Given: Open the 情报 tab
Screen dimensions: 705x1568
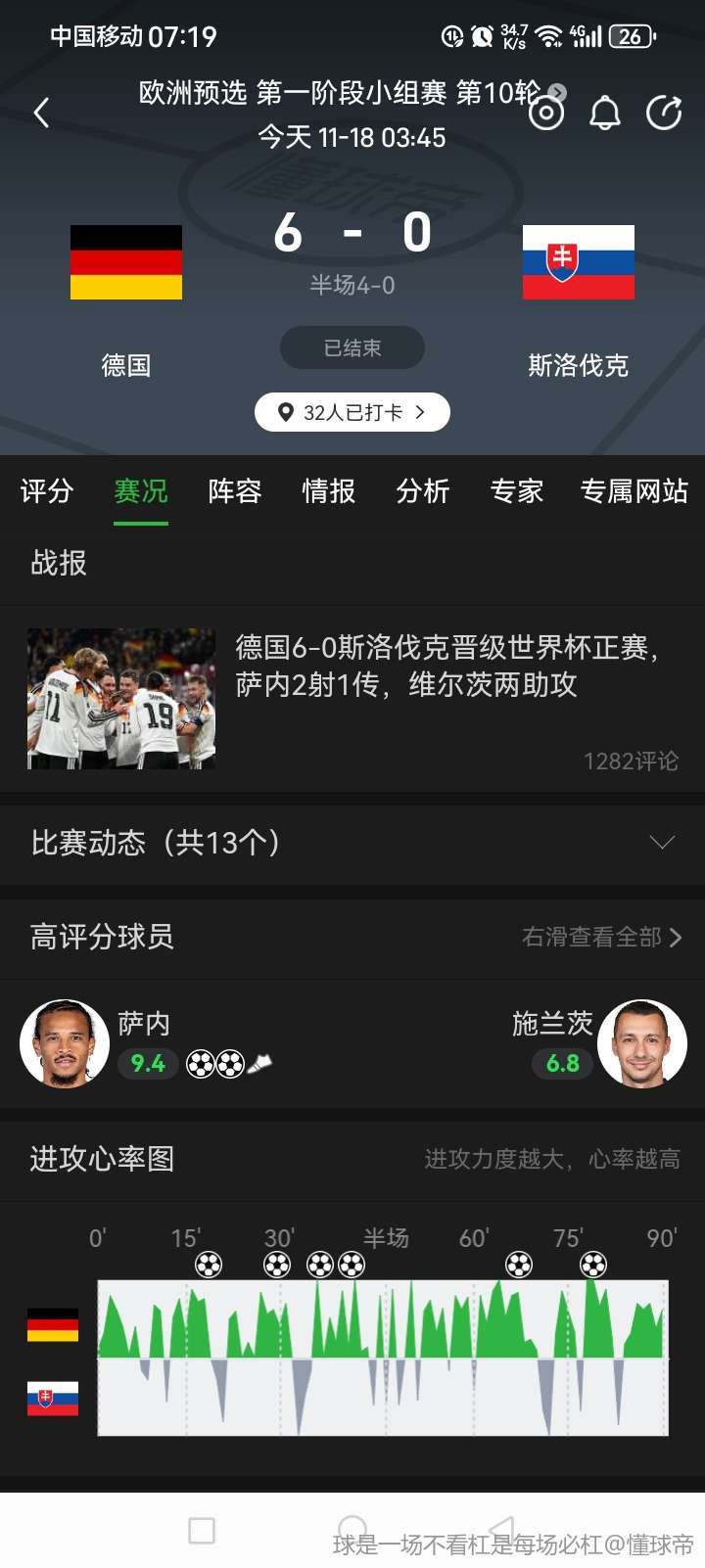Looking at the screenshot, I should [x=329, y=490].
